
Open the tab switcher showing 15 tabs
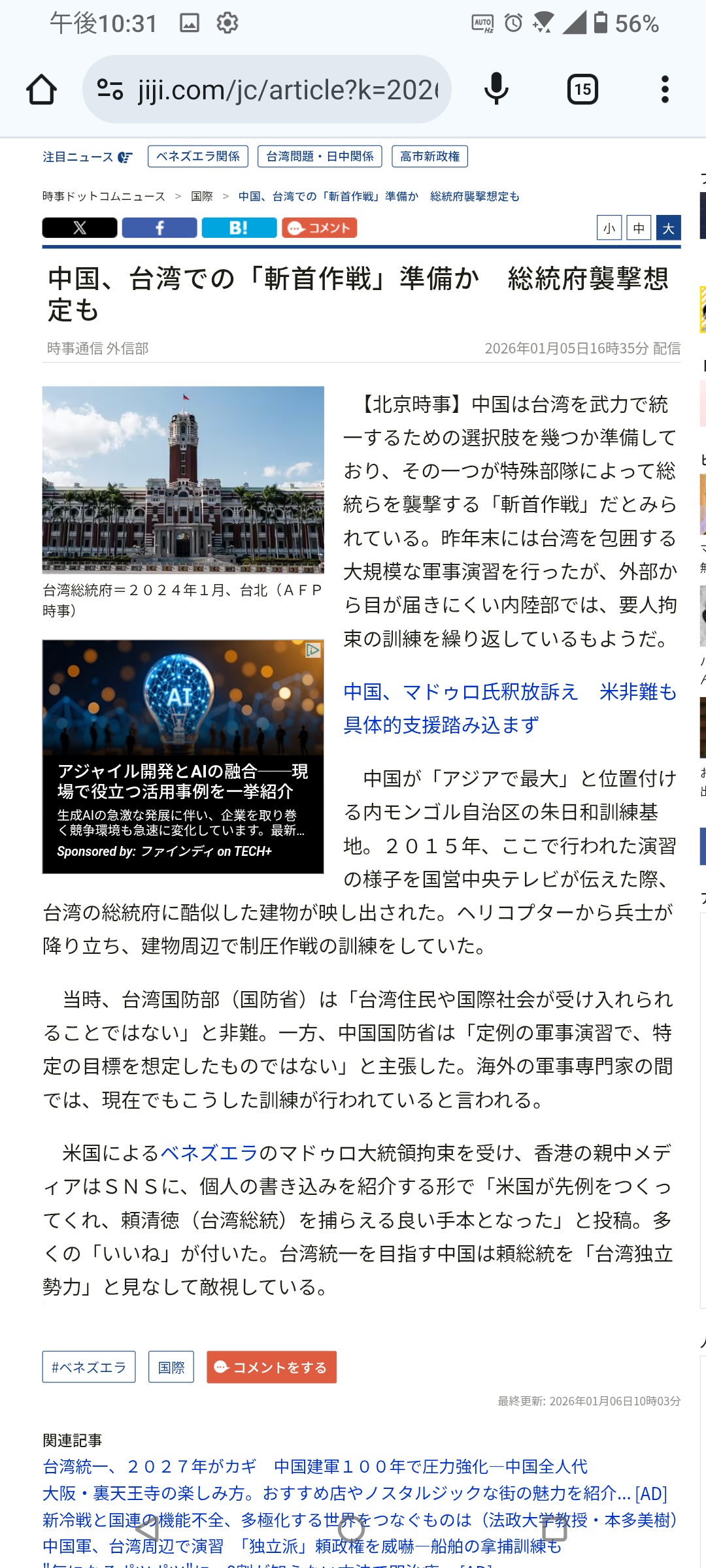582,90
